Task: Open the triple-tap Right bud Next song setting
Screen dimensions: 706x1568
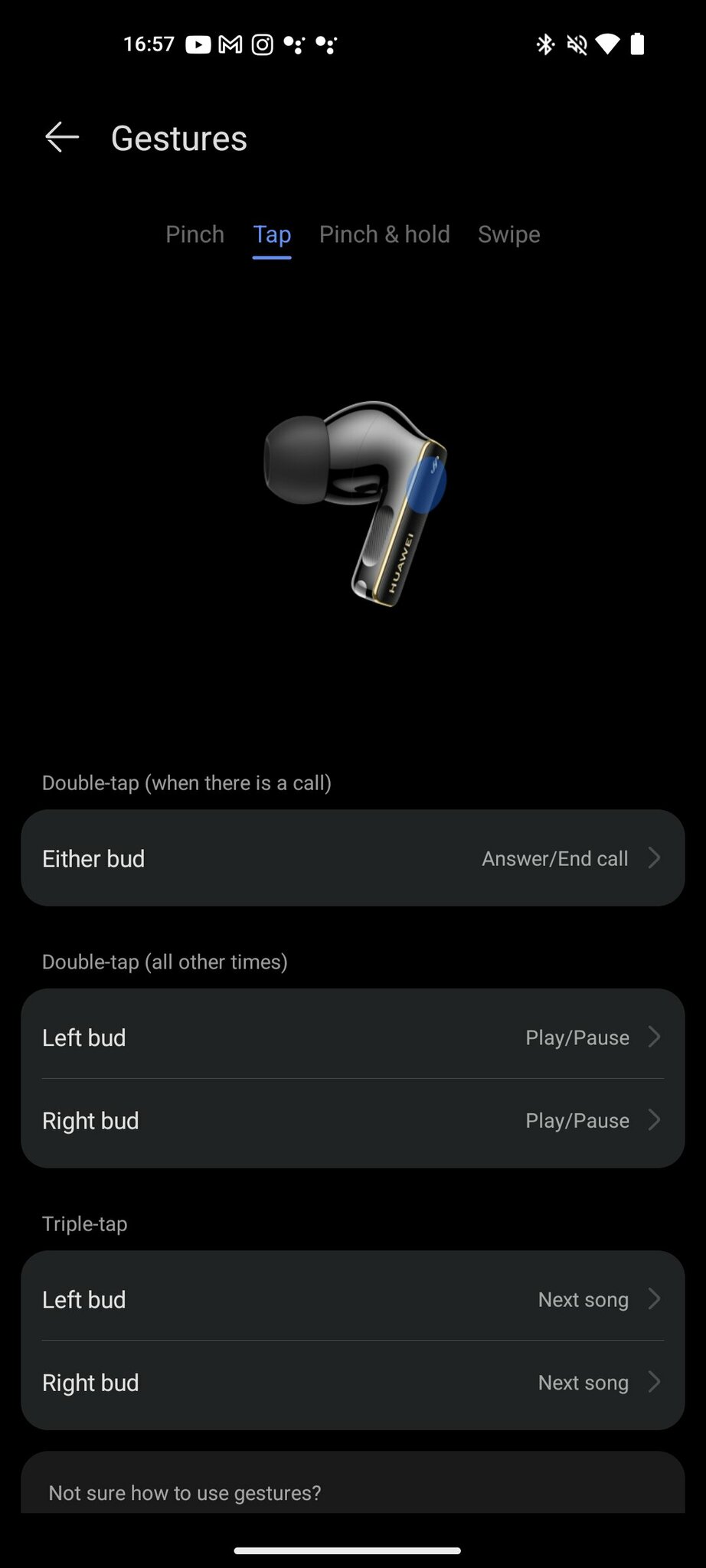Action: pyautogui.click(x=352, y=1383)
